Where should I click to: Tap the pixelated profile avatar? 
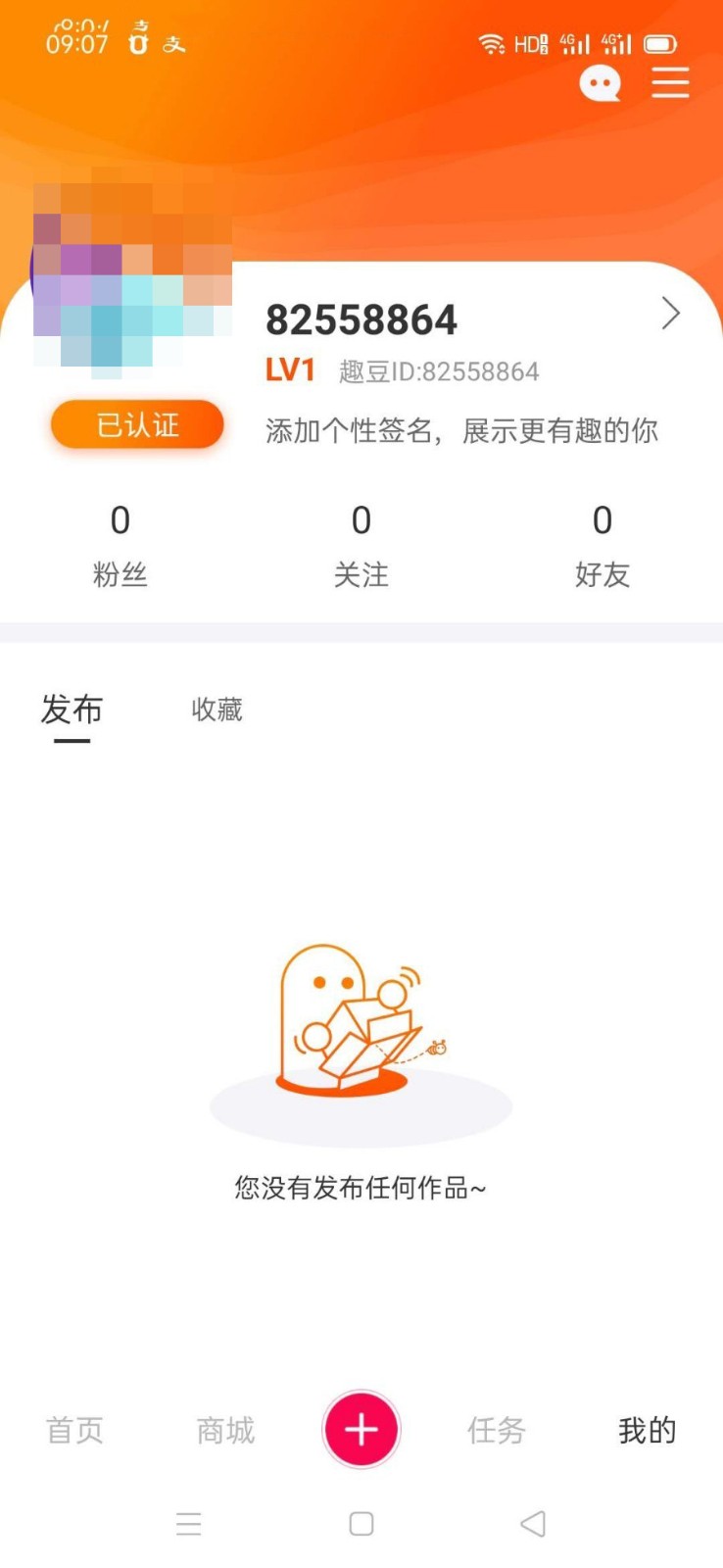click(132, 272)
